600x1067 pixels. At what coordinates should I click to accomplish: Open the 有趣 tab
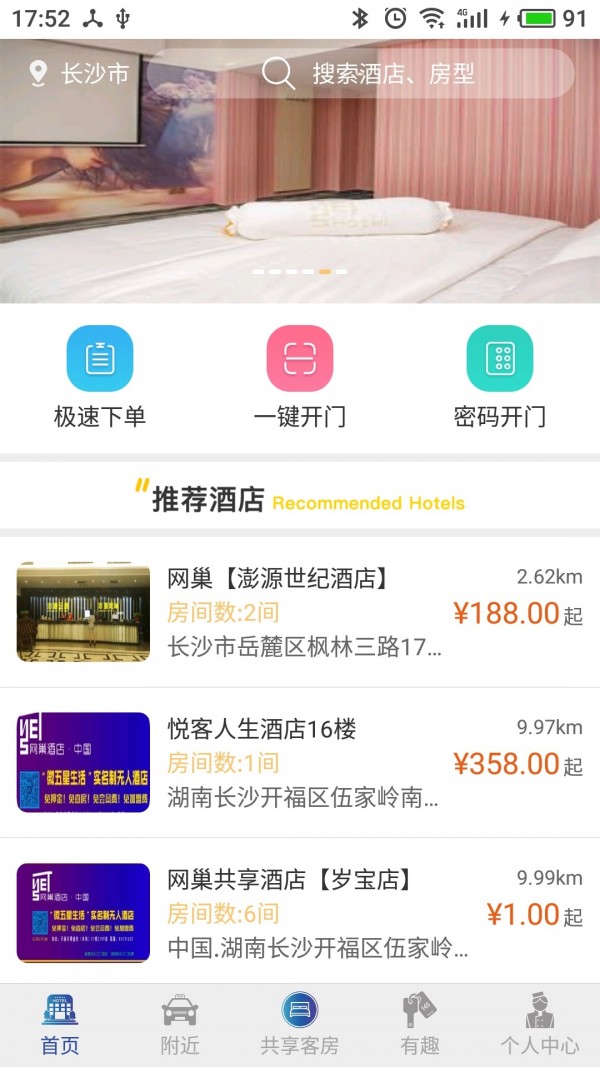coord(420,1024)
